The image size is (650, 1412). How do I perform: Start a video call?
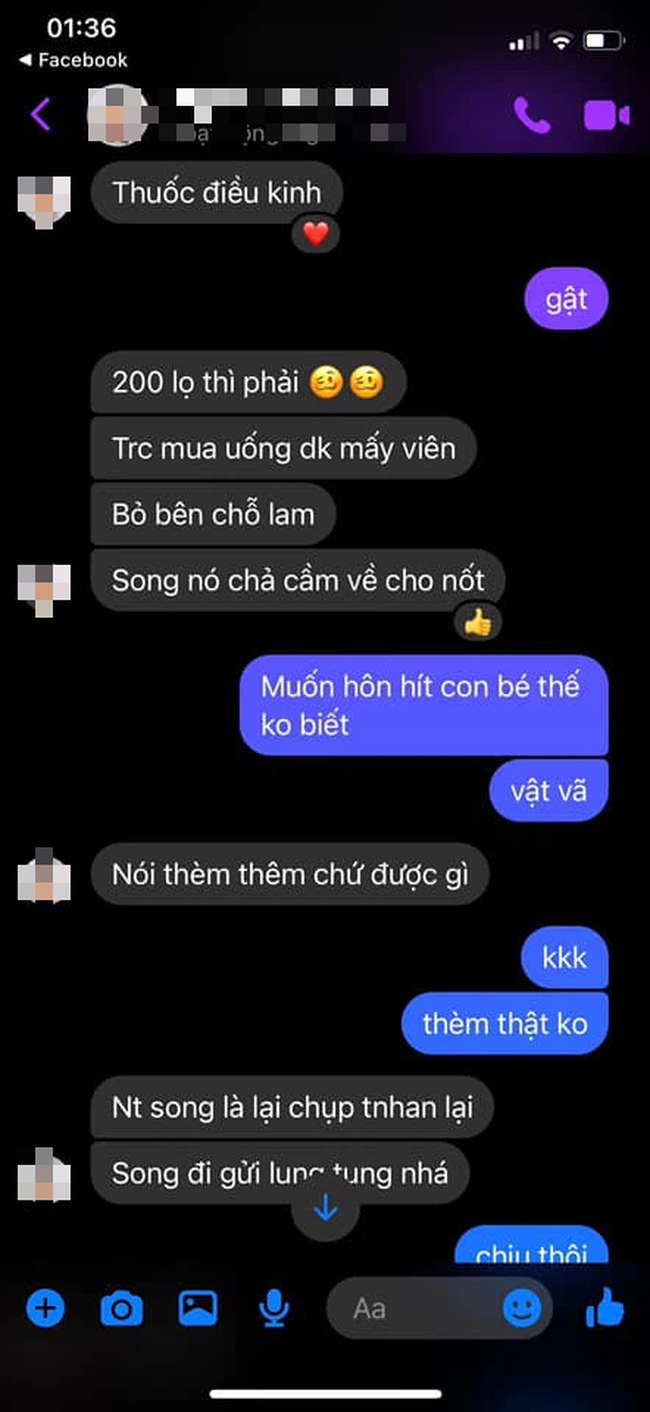[606, 116]
